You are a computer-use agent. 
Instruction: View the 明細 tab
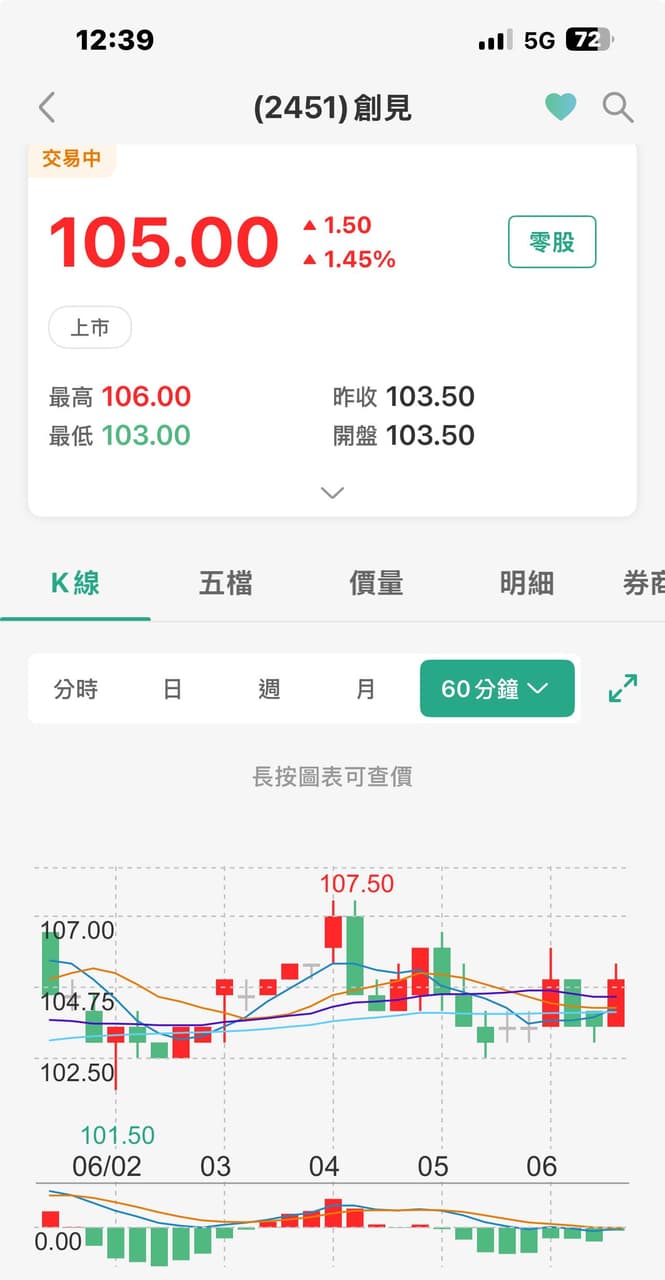point(526,584)
